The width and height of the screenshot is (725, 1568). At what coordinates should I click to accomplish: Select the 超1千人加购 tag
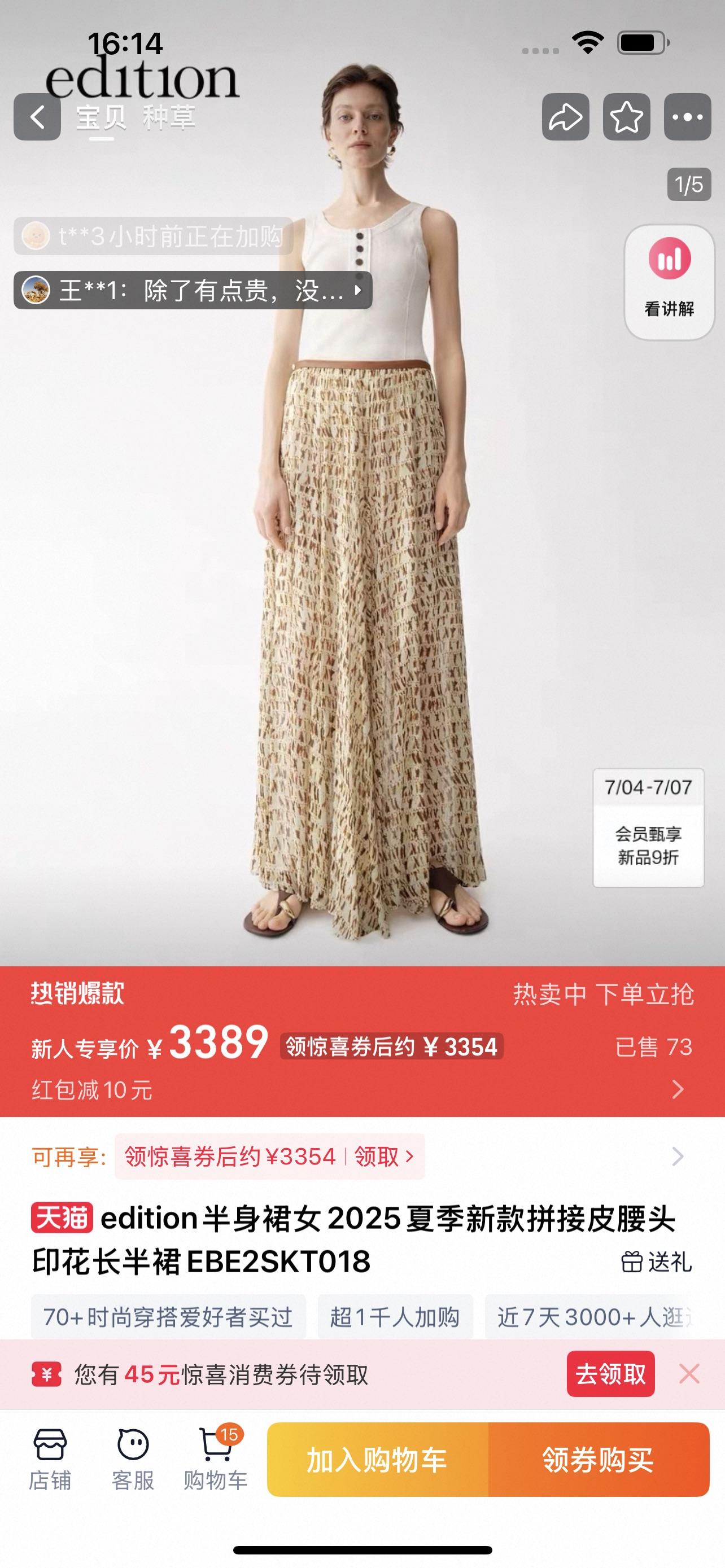click(x=395, y=1317)
